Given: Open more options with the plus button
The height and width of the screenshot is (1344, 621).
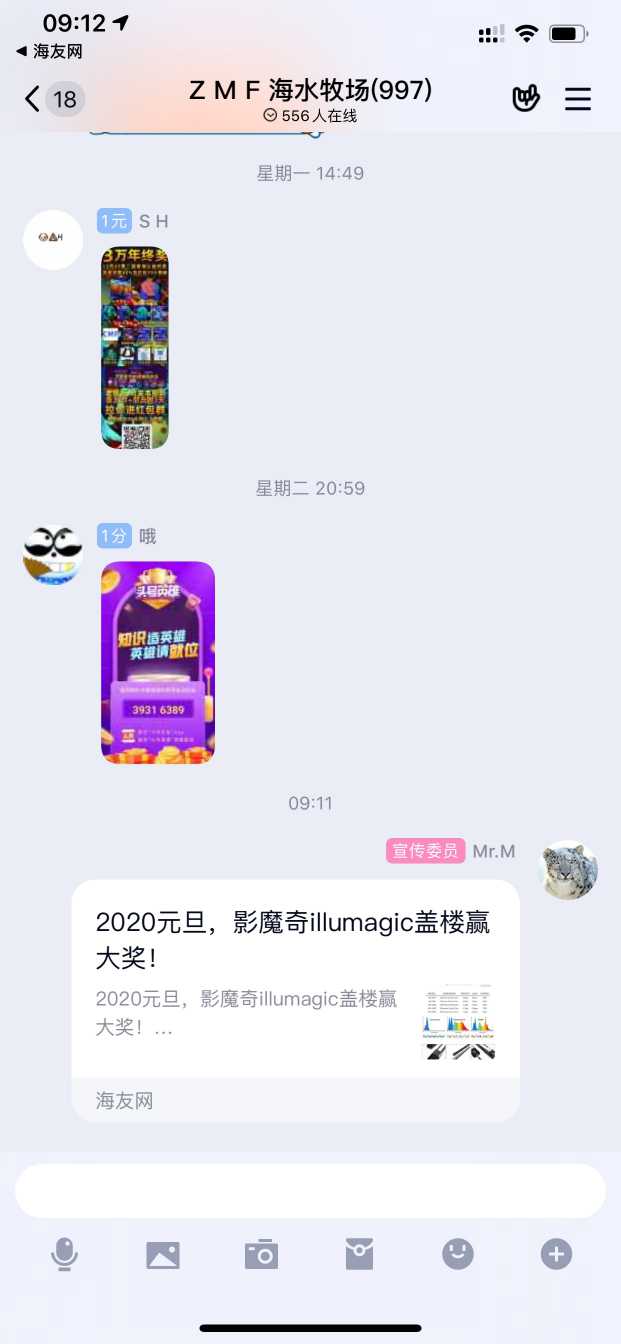Looking at the screenshot, I should pyautogui.click(x=556, y=1254).
